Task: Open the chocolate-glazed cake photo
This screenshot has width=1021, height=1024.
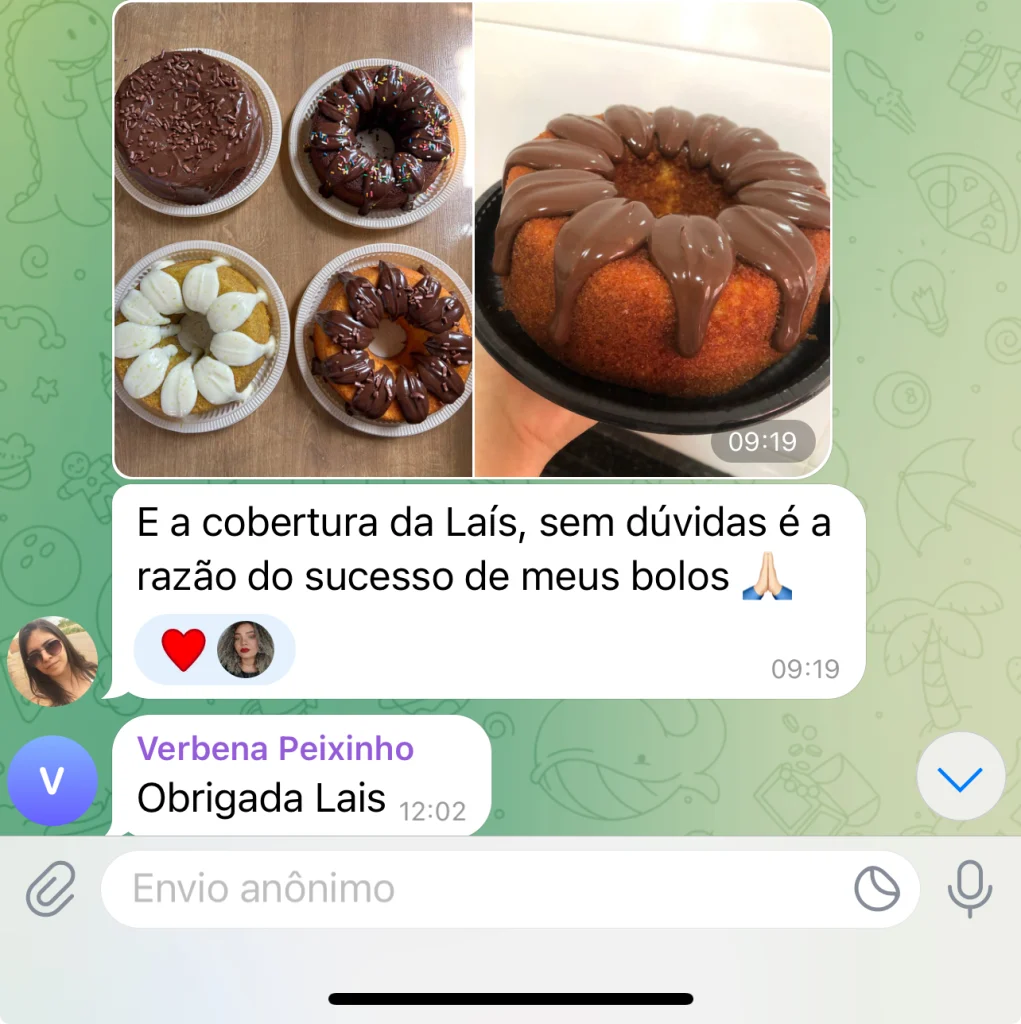Action: pos(652,240)
